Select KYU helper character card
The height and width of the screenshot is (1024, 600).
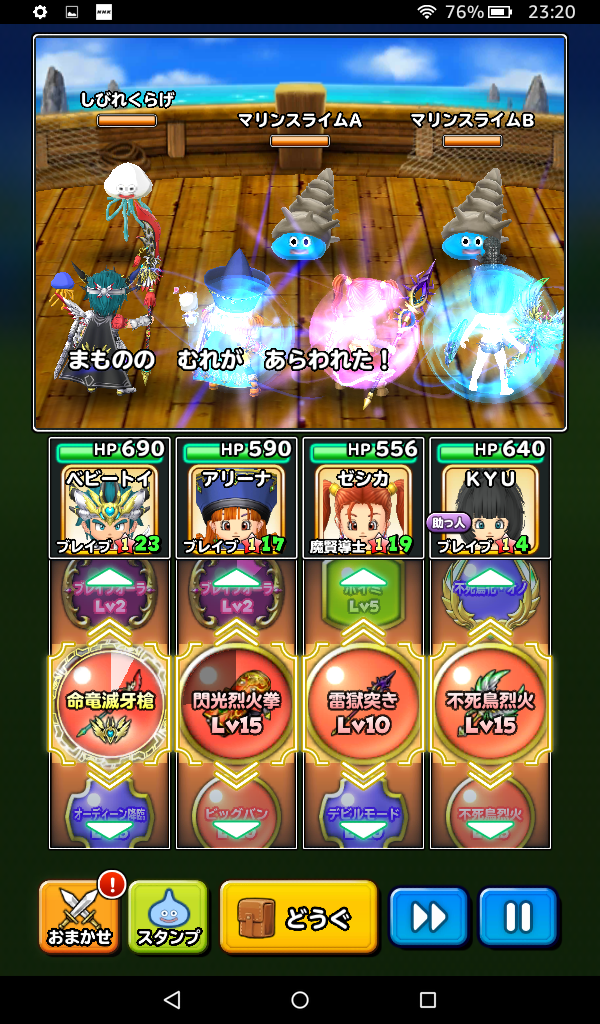[x=490, y=497]
